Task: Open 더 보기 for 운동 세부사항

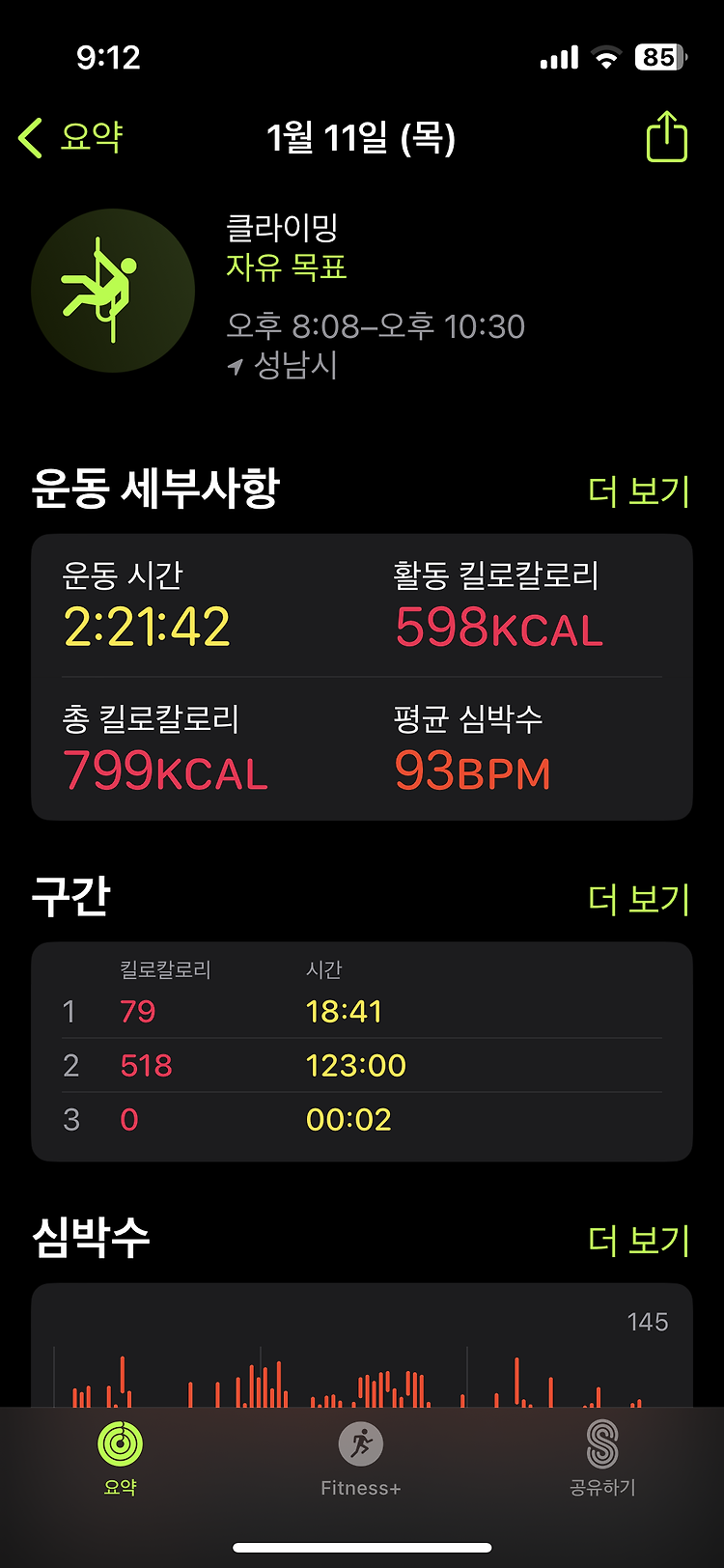Action: (x=639, y=491)
